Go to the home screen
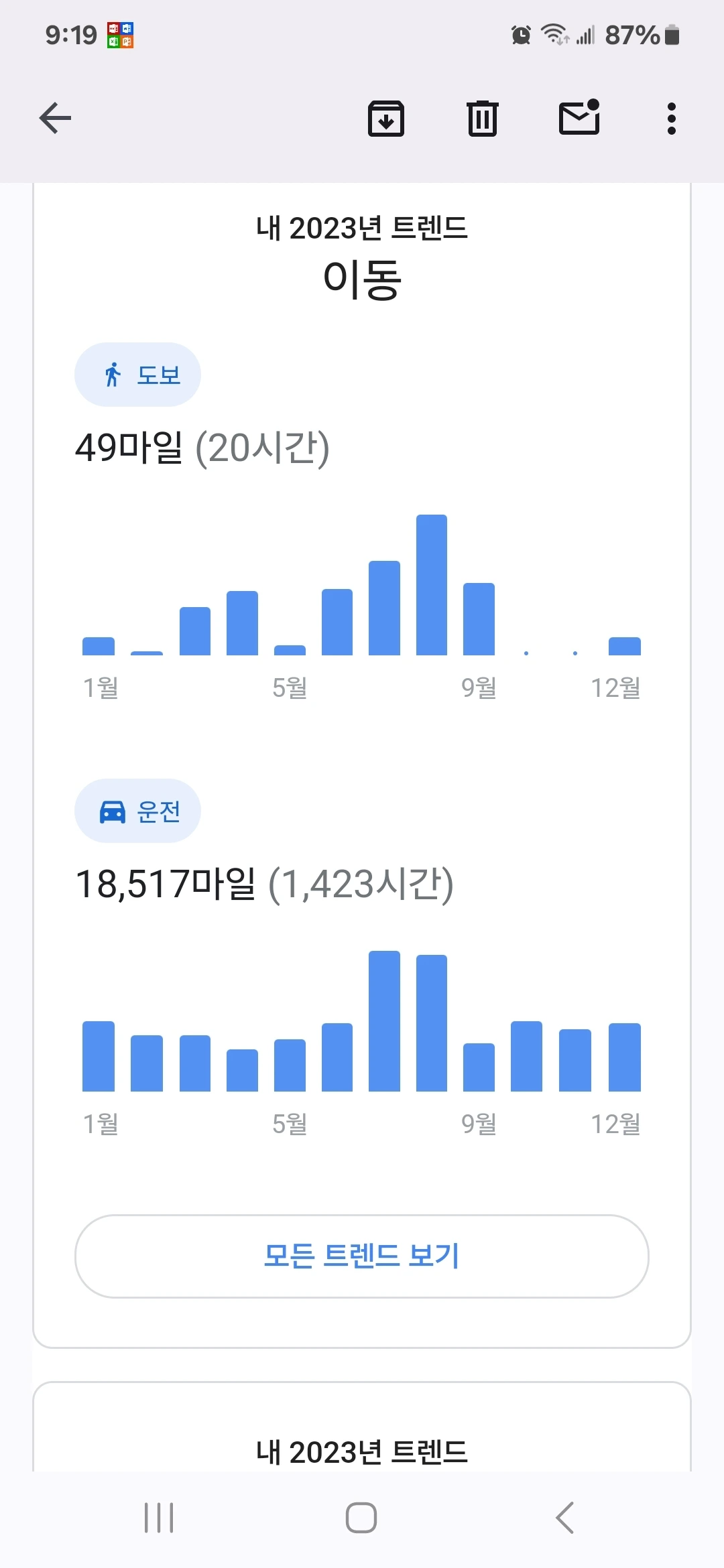The height and width of the screenshot is (1568, 724). pos(361,1518)
